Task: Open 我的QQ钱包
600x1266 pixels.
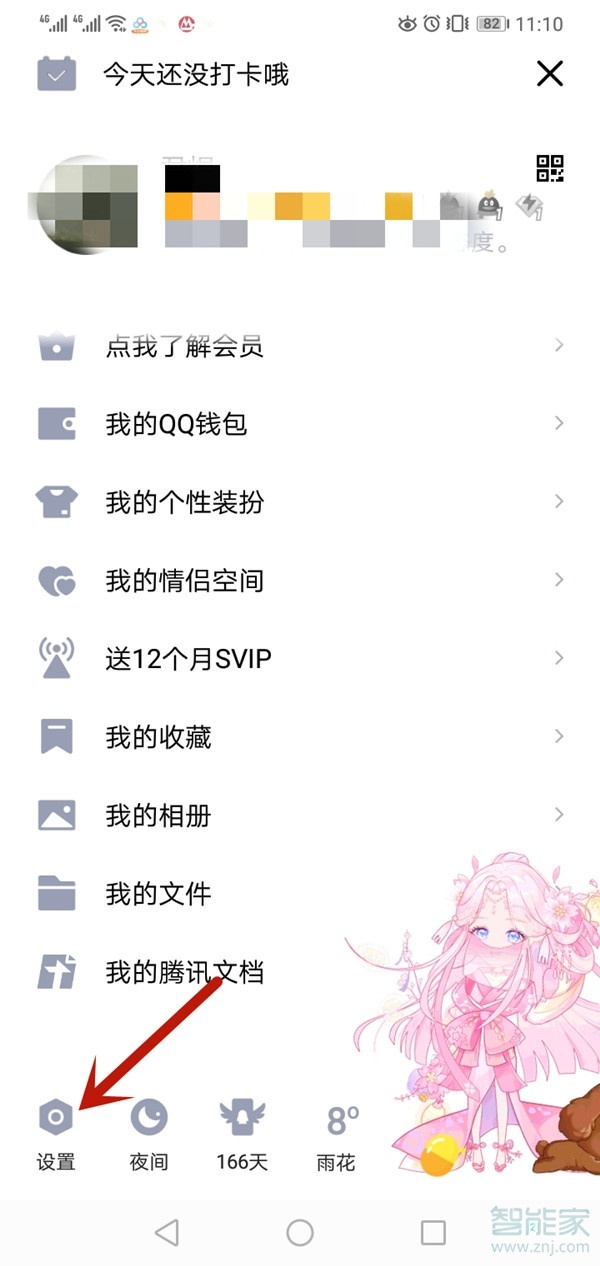Action: (176, 425)
